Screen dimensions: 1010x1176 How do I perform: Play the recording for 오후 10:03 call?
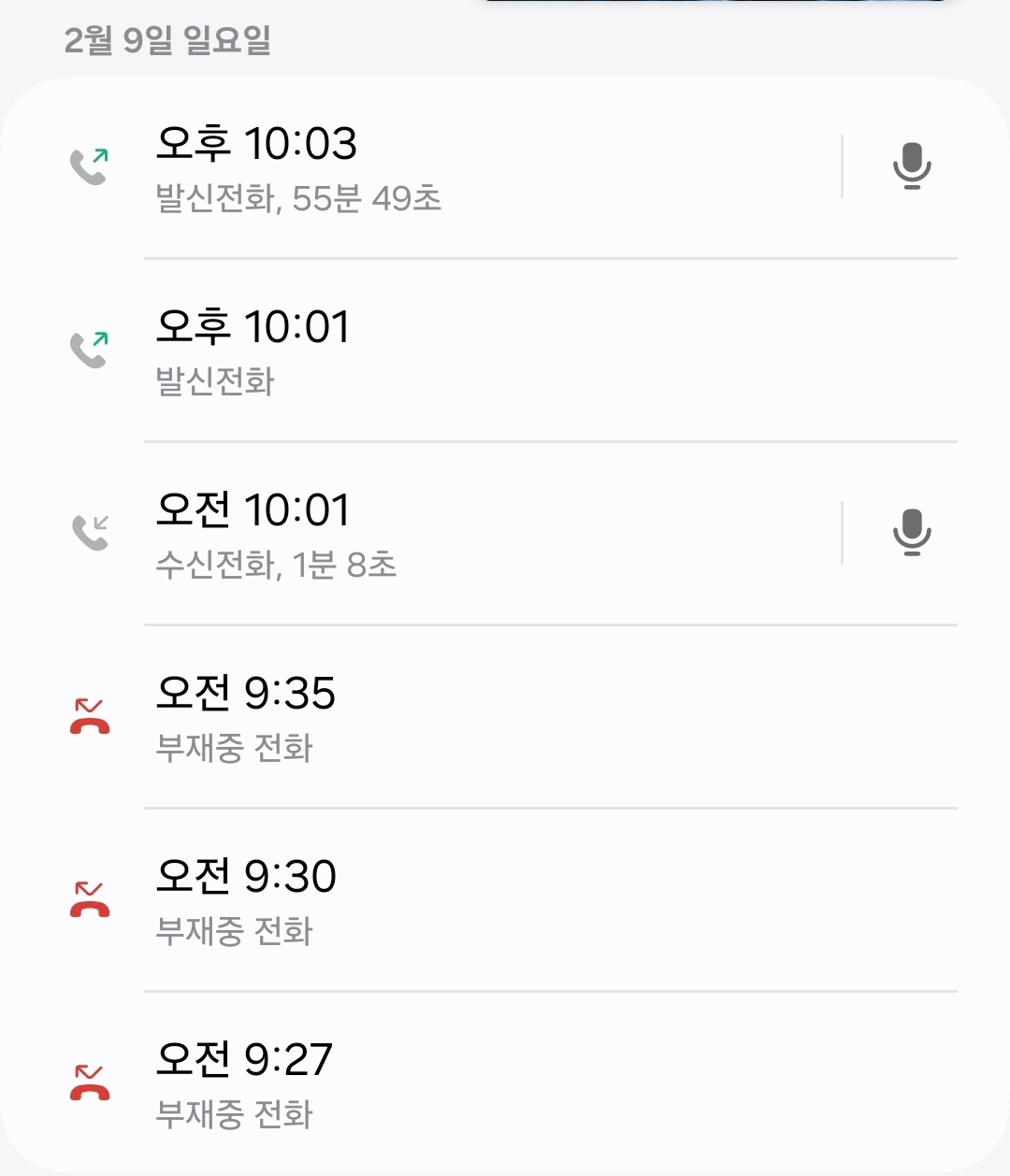pyautogui.click(x=911, y=166)
